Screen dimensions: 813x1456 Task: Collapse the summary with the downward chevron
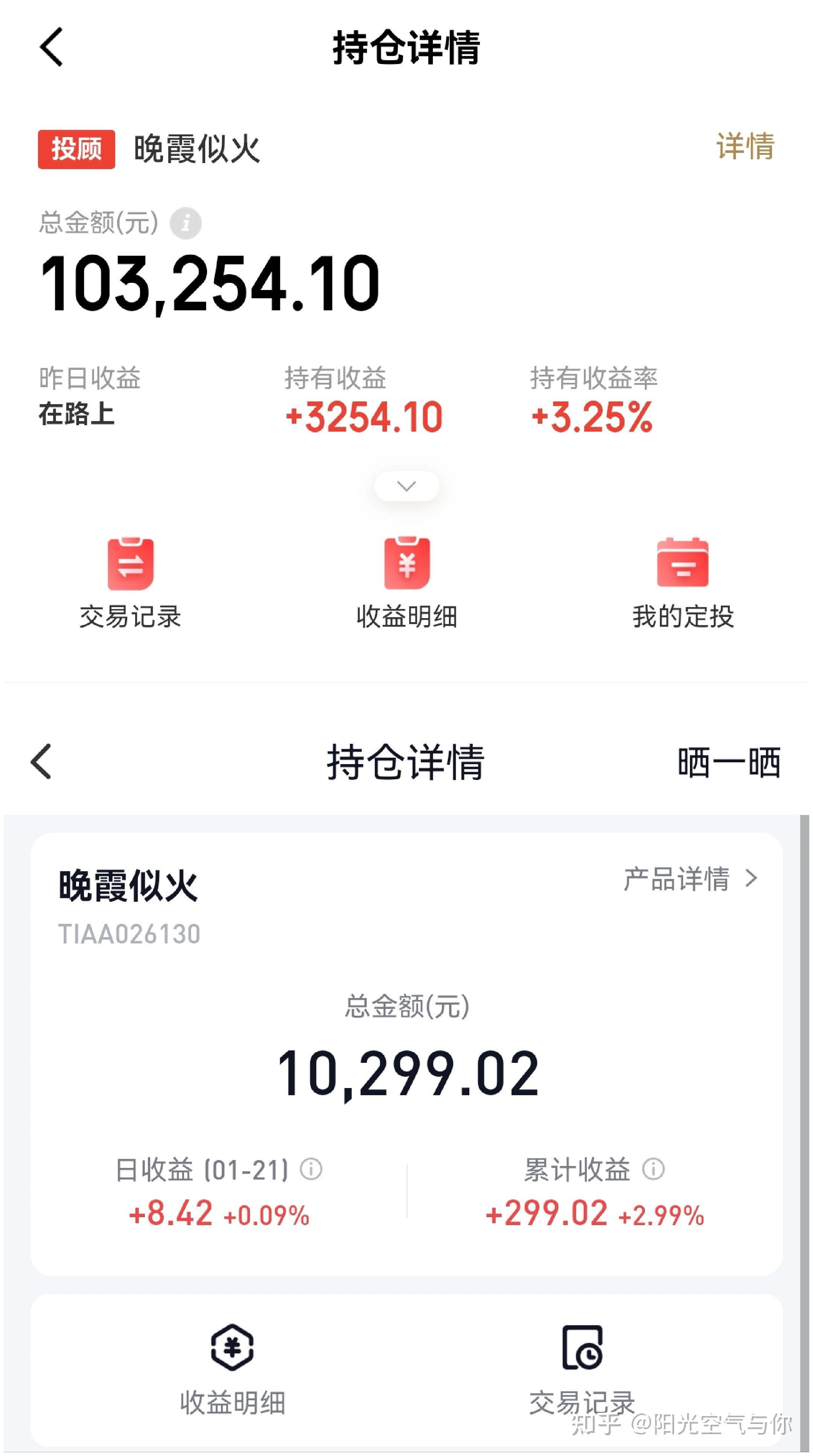click(406, 485)
